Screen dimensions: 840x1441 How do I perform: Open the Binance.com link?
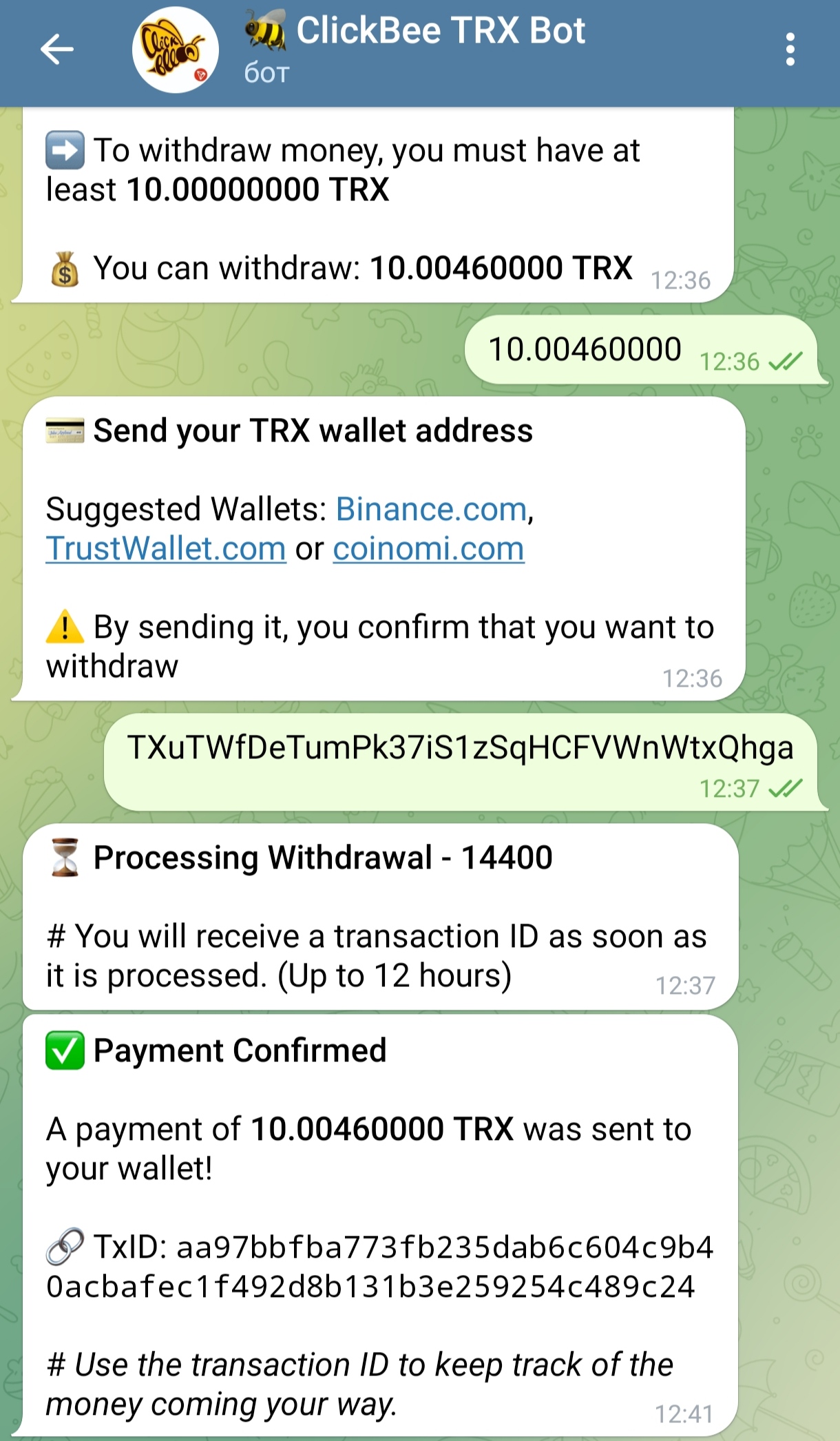(431, 510)
